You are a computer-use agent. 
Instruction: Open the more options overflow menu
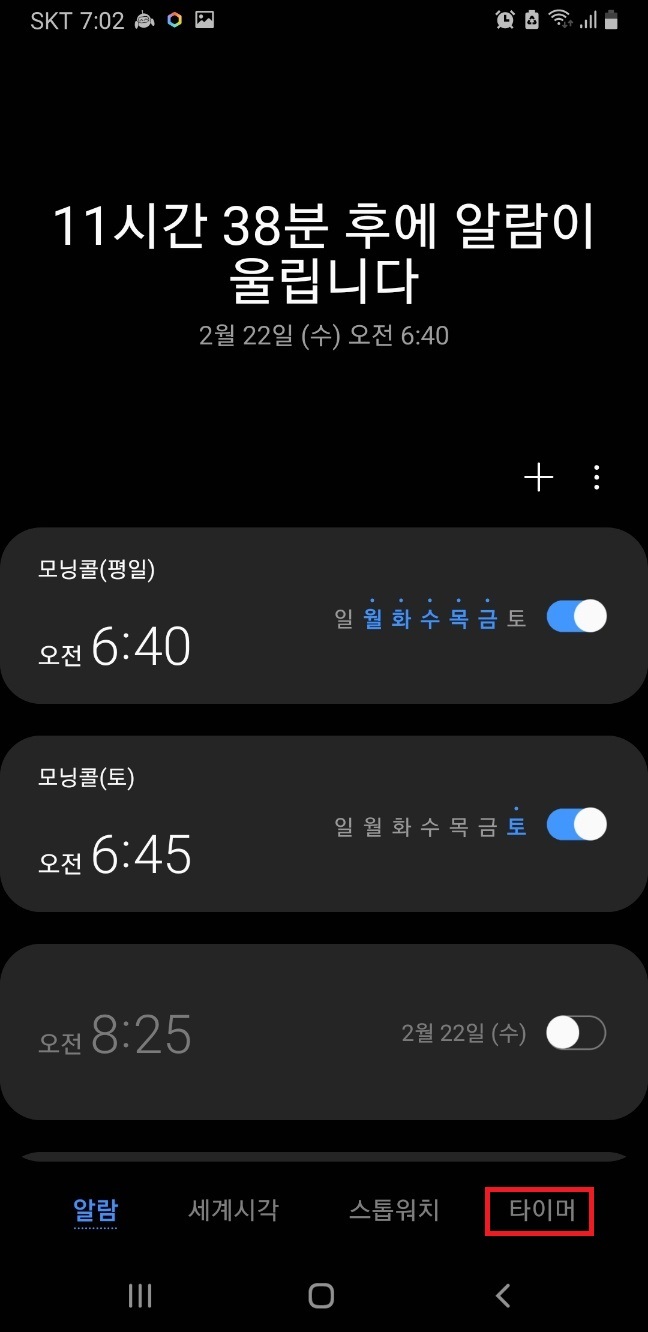click(597, 478)
